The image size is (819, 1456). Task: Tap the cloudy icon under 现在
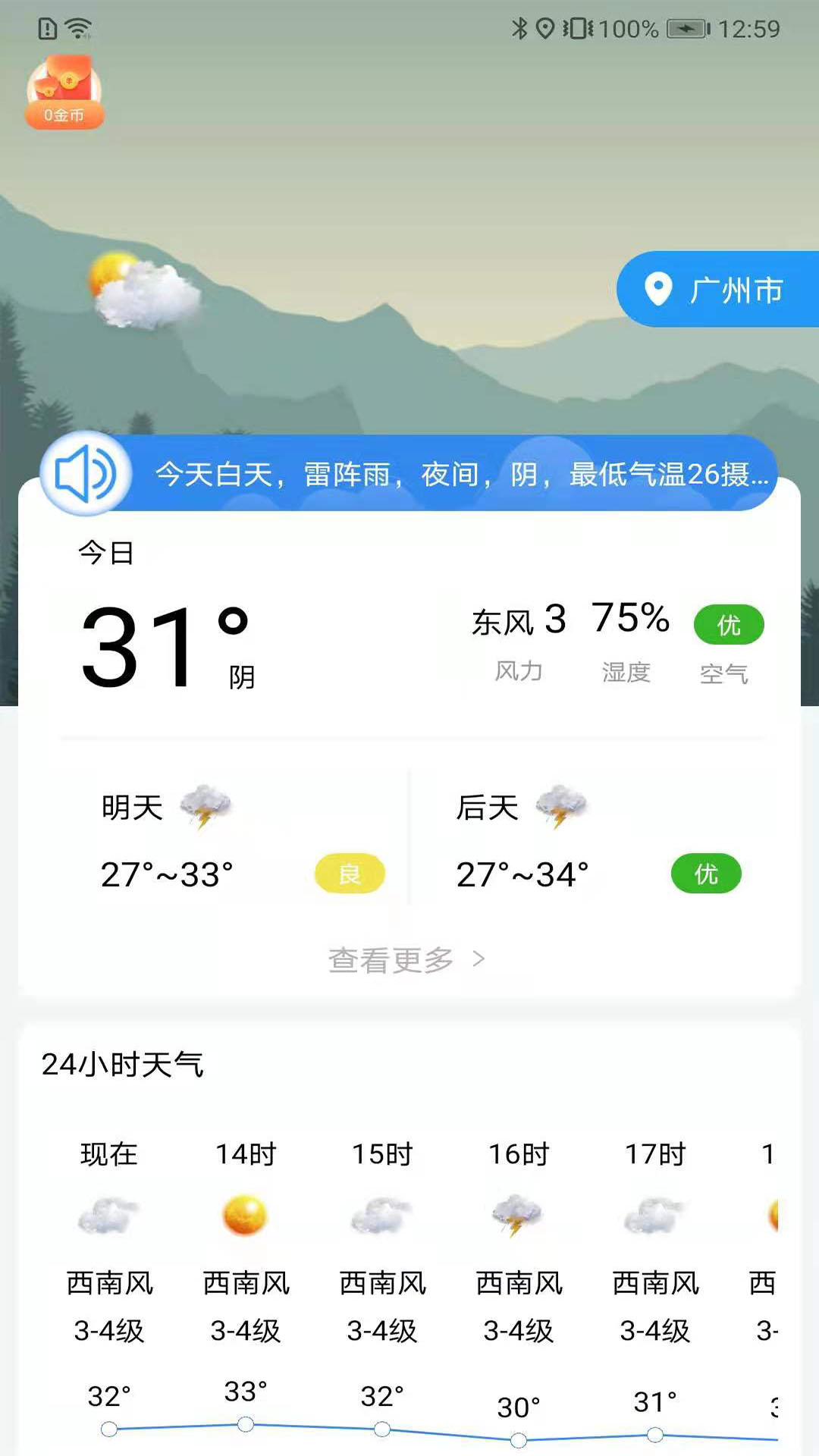click(107, 1217)
